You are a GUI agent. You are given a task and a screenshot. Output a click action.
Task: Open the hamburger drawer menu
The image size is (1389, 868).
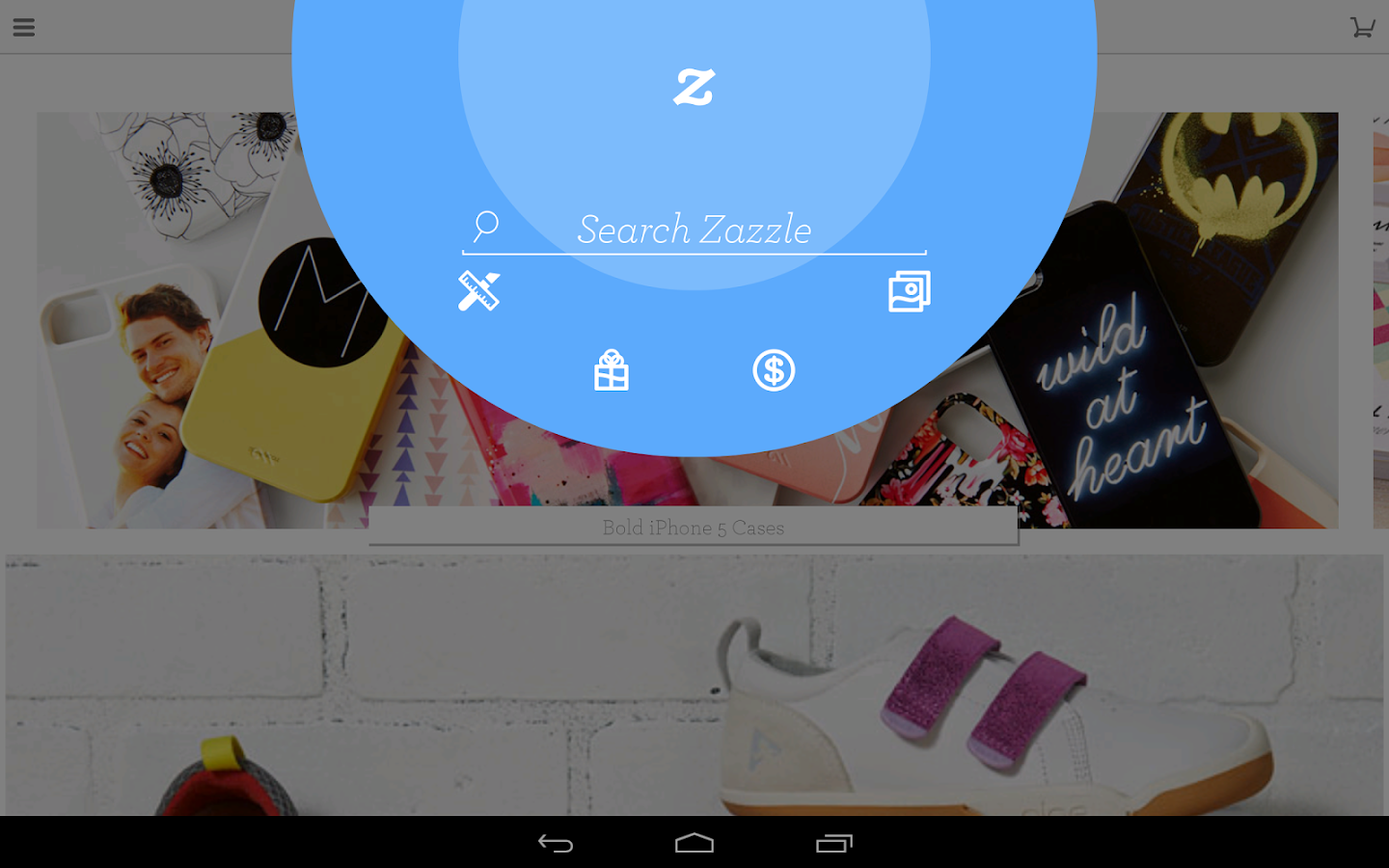24,27
